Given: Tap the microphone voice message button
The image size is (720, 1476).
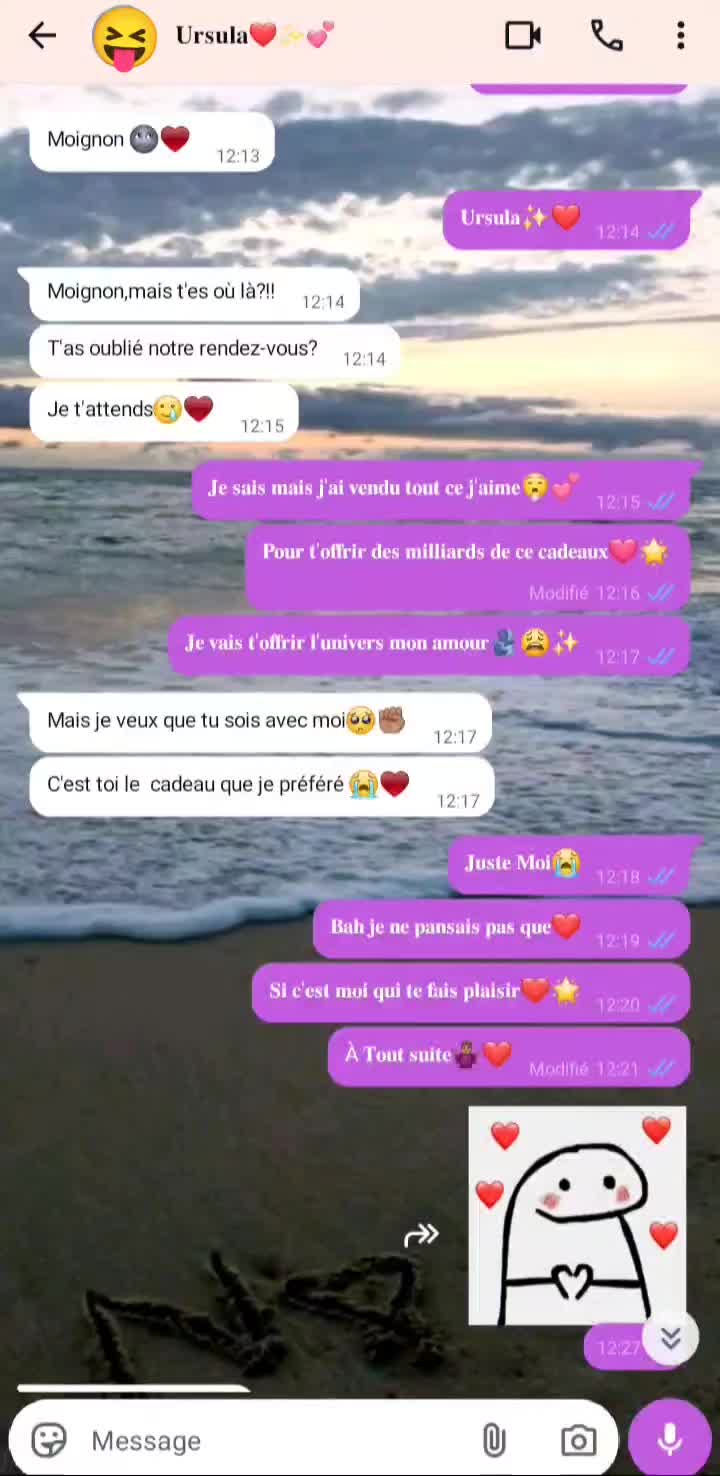Looking at the screenshot, I should pos(670,1440).
